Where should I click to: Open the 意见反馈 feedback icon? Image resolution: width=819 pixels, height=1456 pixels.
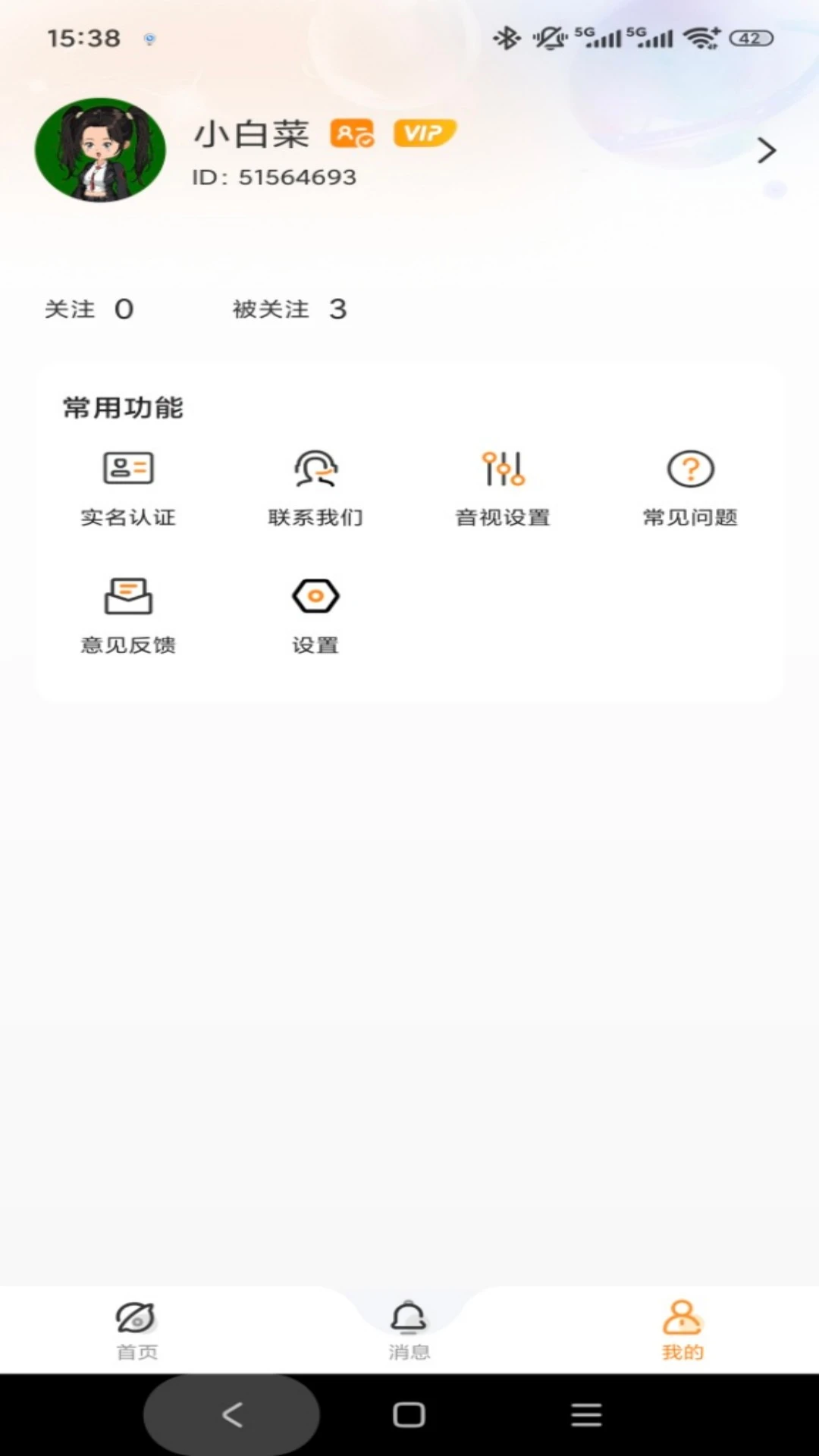[x=129, y=595]
